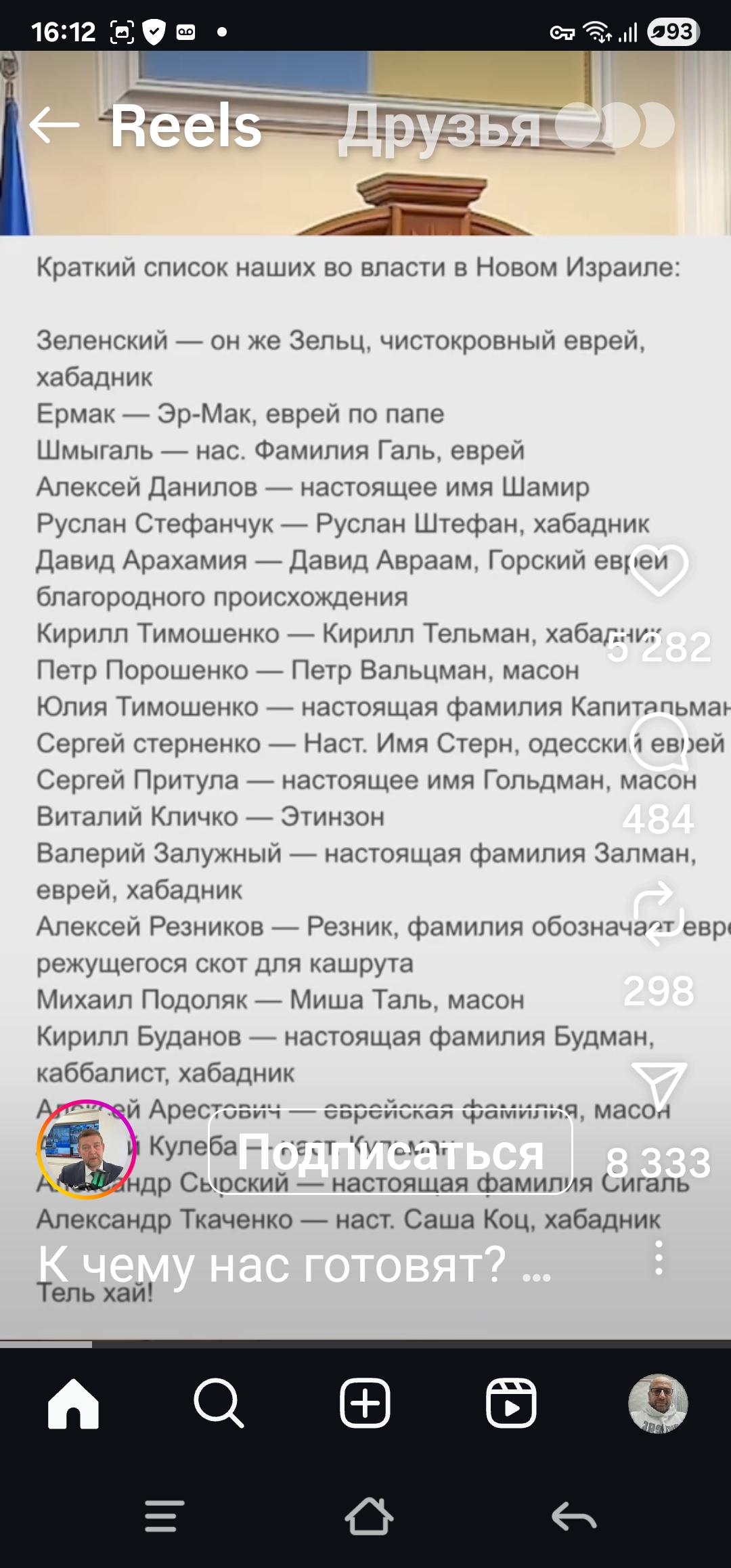Tap the Подписаться button
This screenshot has height=1568, width=731.
391,1152
